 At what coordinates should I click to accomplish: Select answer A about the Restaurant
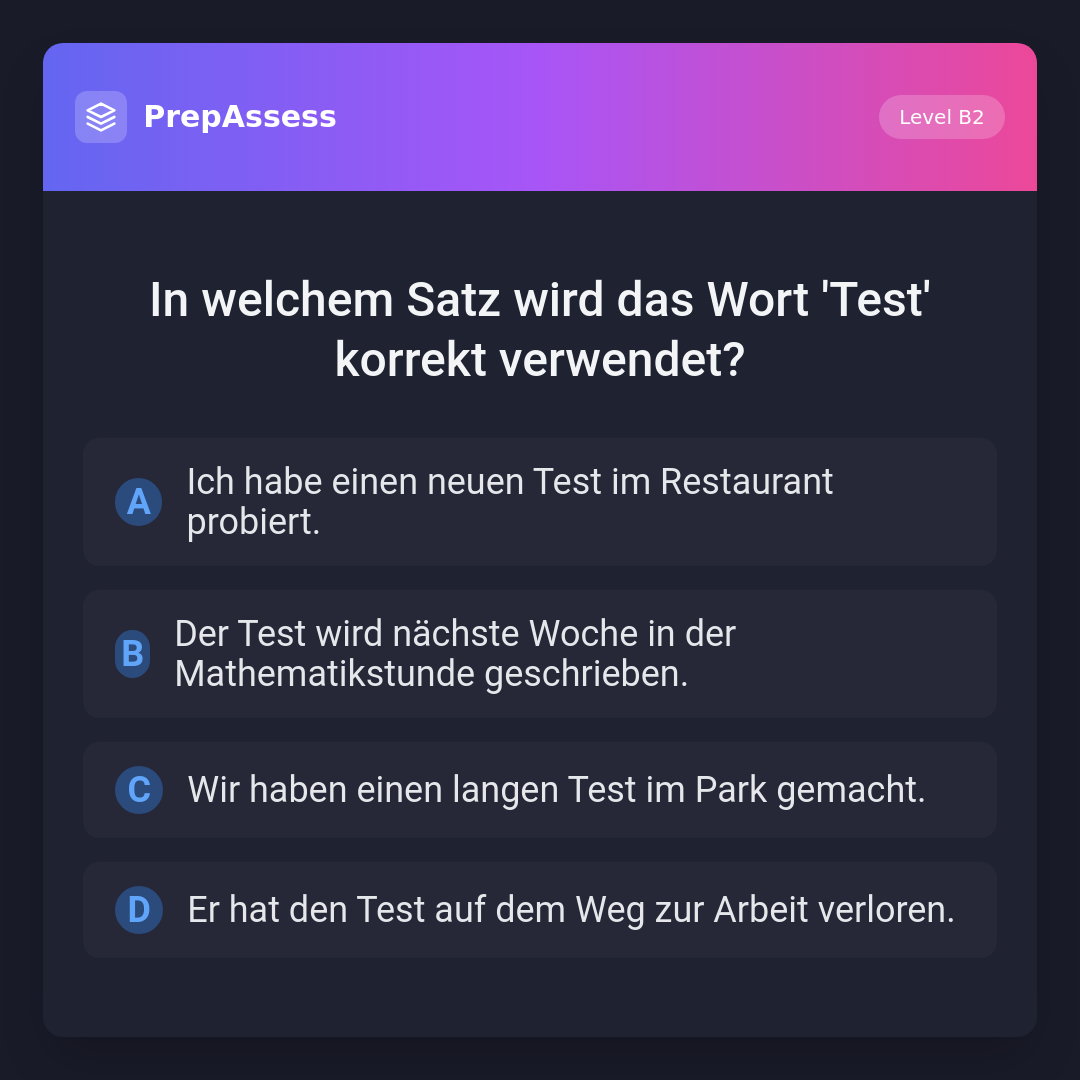pyautogui.click(x=539, y=502)
